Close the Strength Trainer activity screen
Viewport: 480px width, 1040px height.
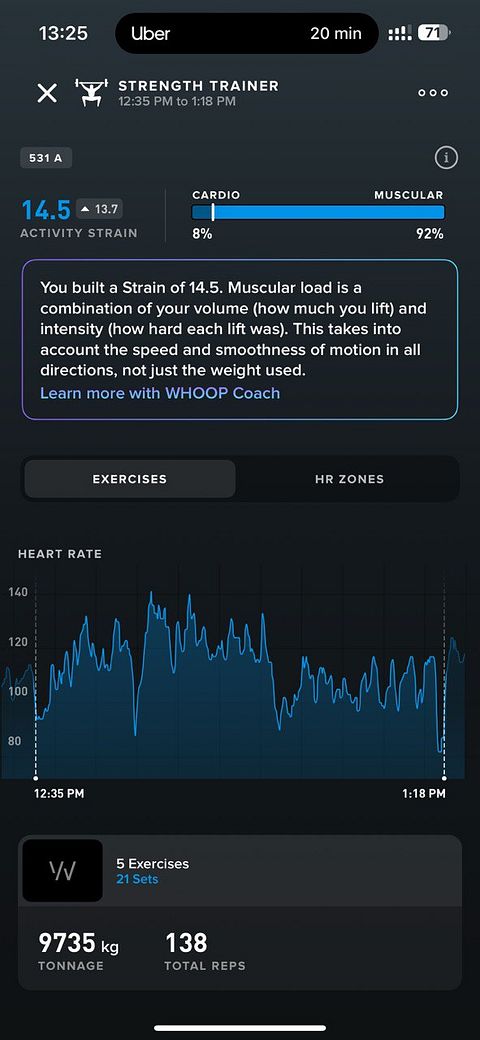47,93
